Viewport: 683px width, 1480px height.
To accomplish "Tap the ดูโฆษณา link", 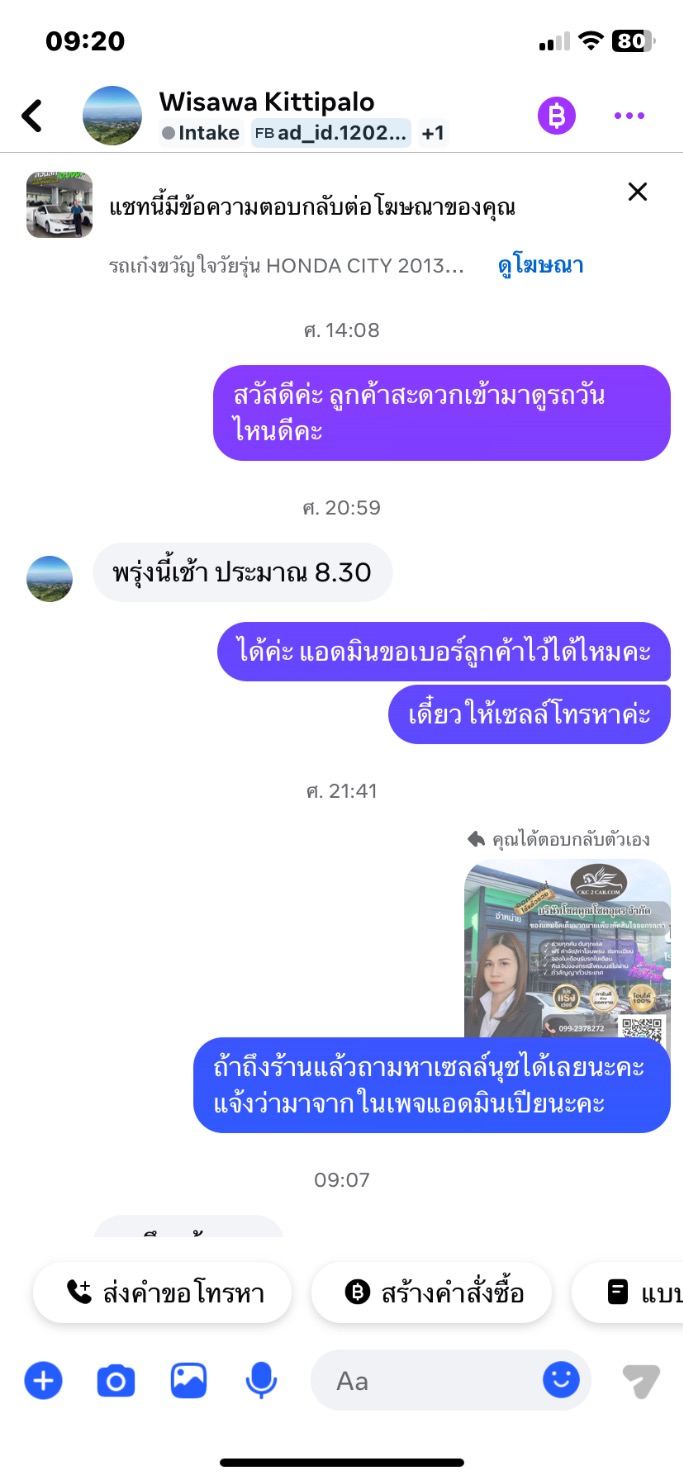I will (x=540, y=266).
